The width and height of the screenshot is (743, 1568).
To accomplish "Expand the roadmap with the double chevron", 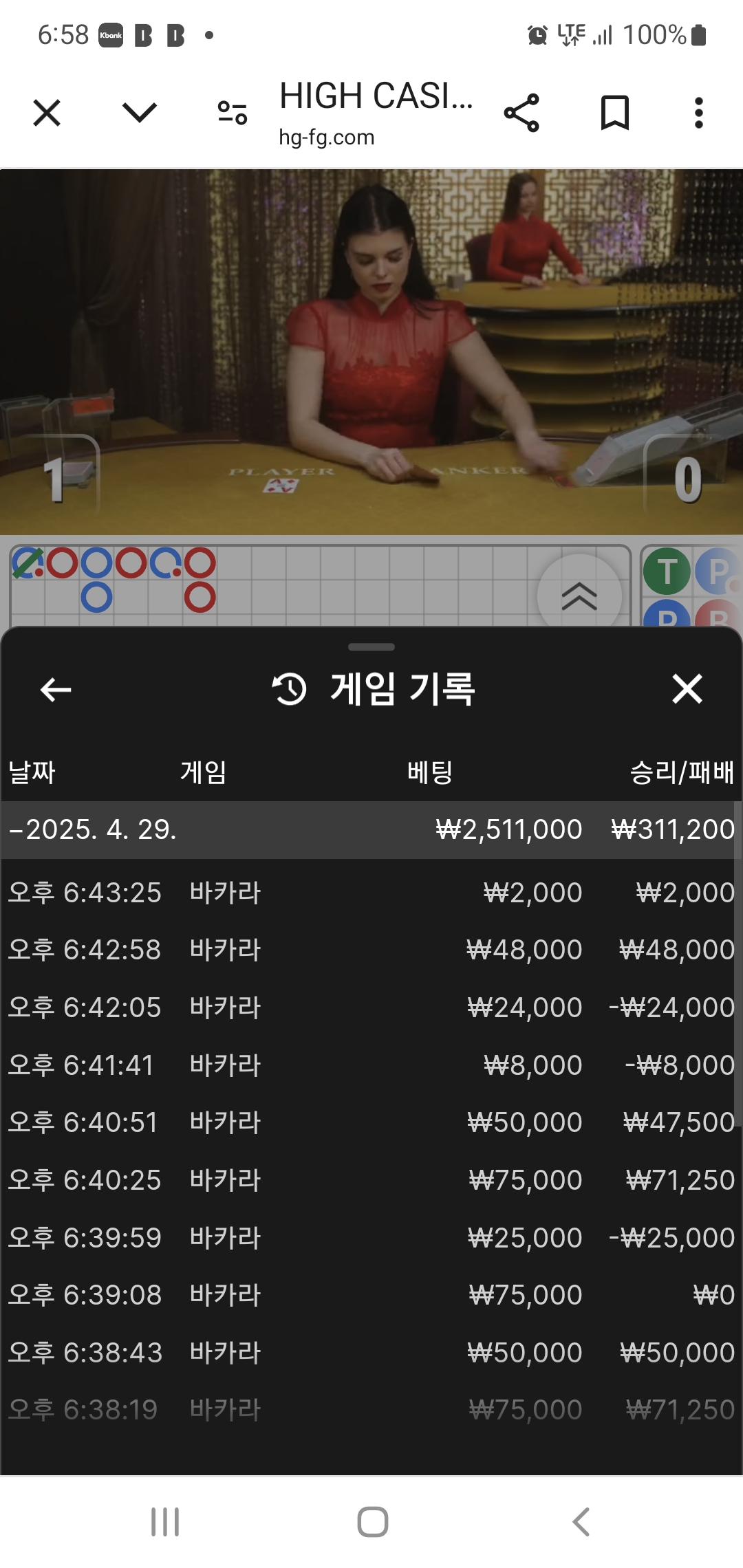I will click(579, 596).
